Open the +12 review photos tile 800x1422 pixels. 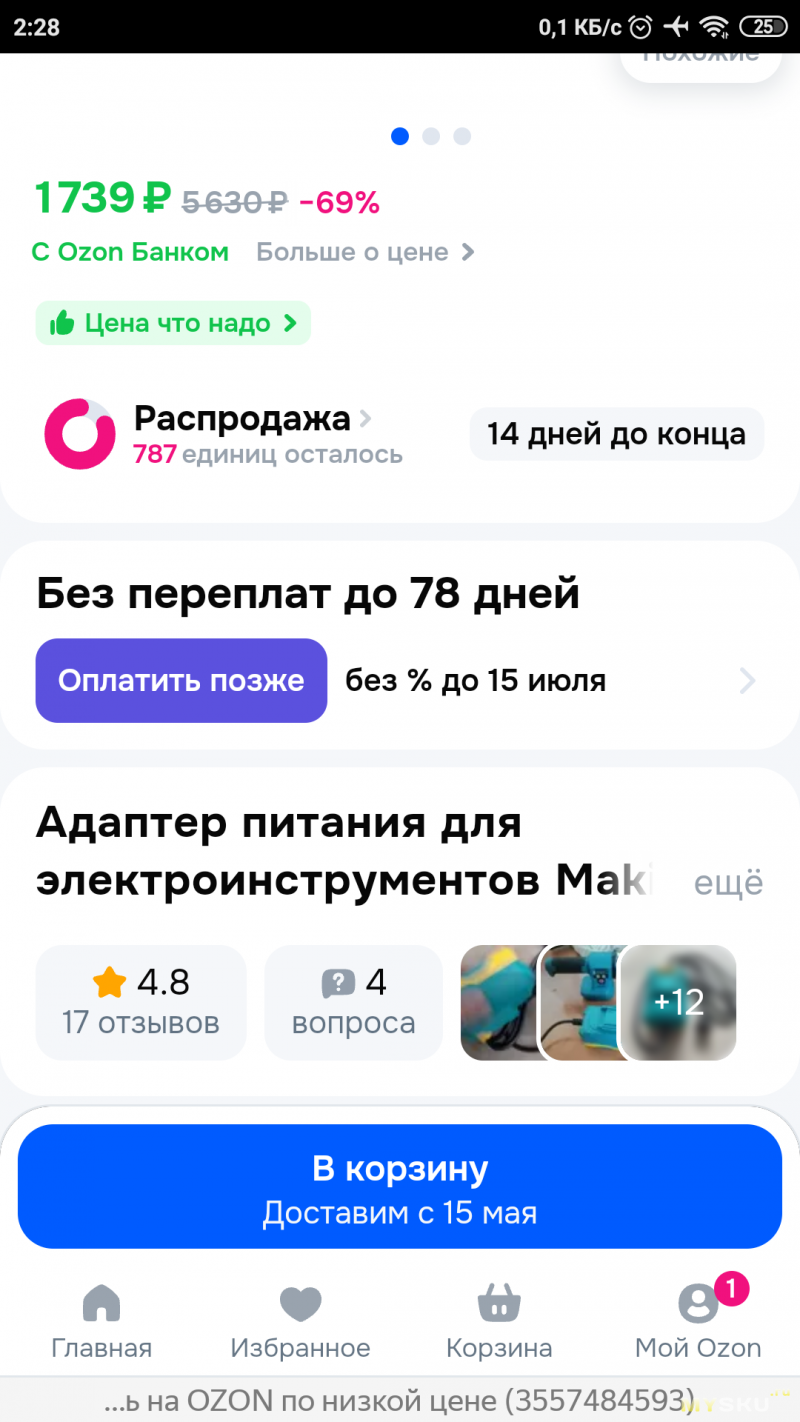(x=679, y=1002)
